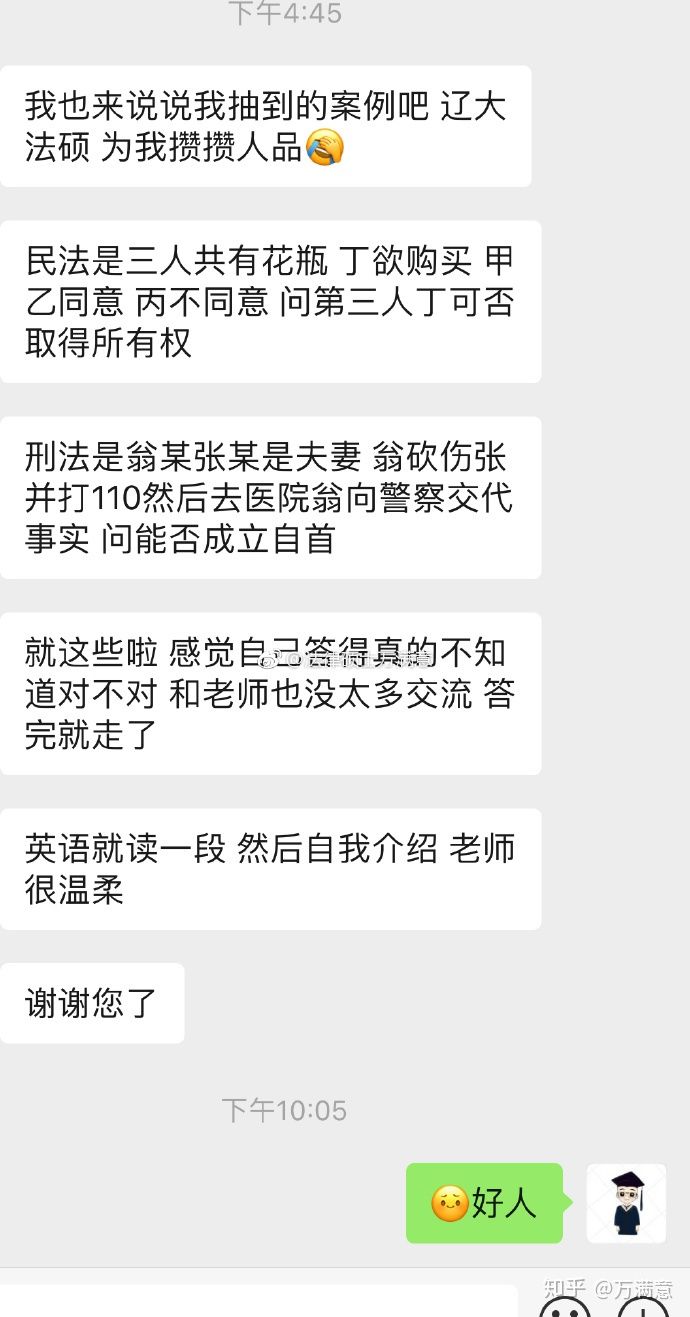Open the graduate avatar's profile
This screenshot has height=1317, width=690.
[x=626, y=1203]
